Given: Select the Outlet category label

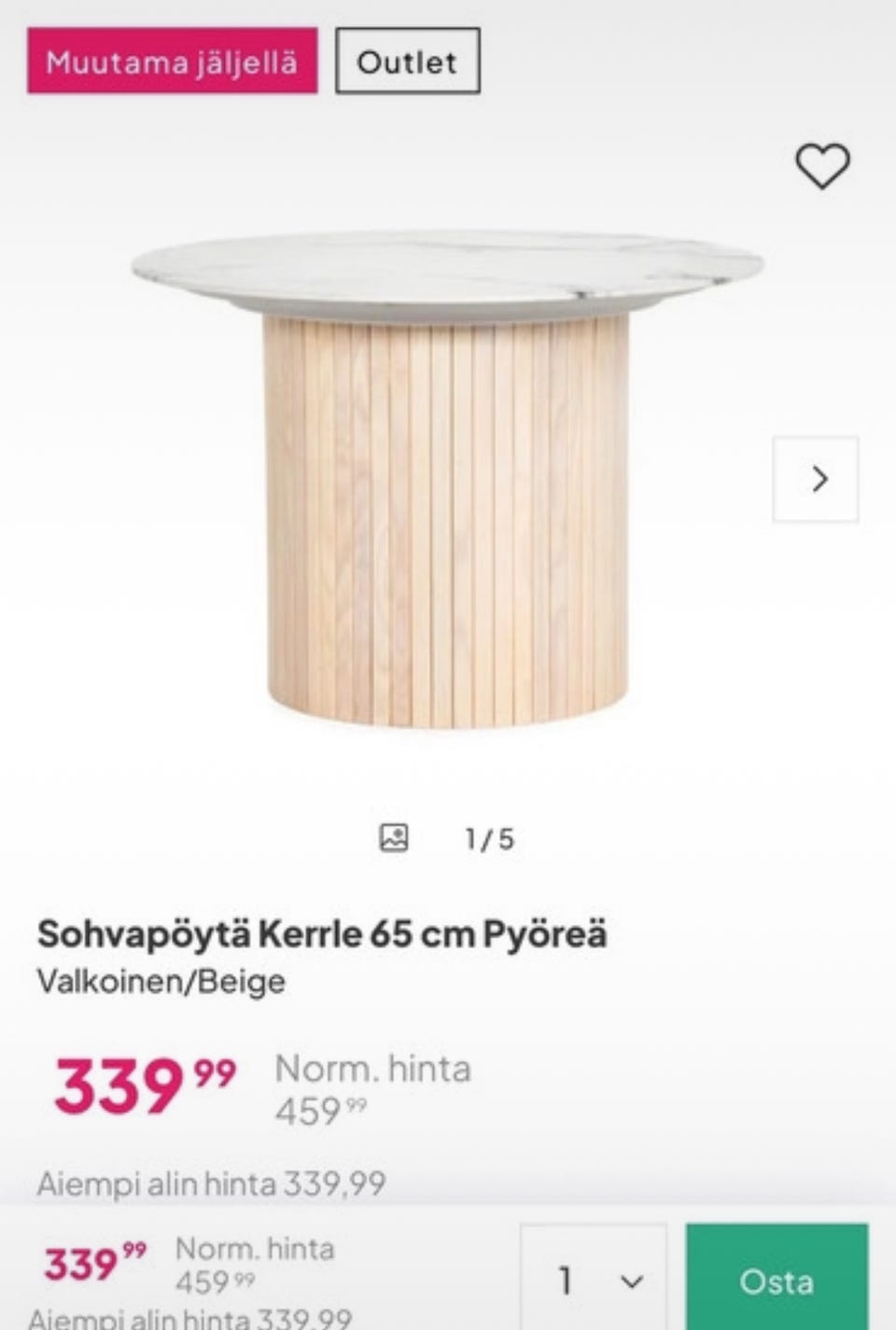Looking at the screenshot, I should click(x=407, y=63).
